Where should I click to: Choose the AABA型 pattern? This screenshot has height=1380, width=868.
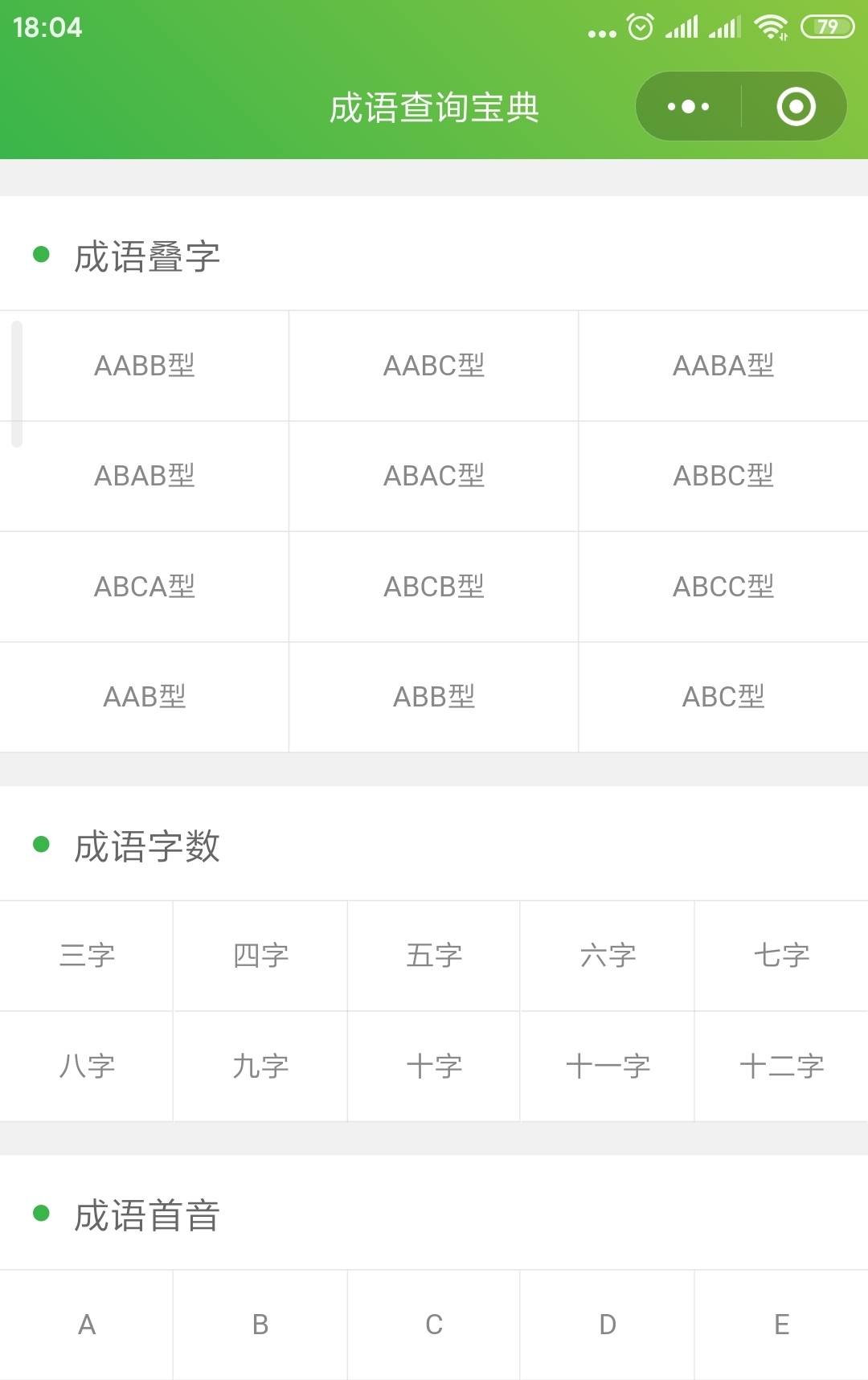[723, 366]
